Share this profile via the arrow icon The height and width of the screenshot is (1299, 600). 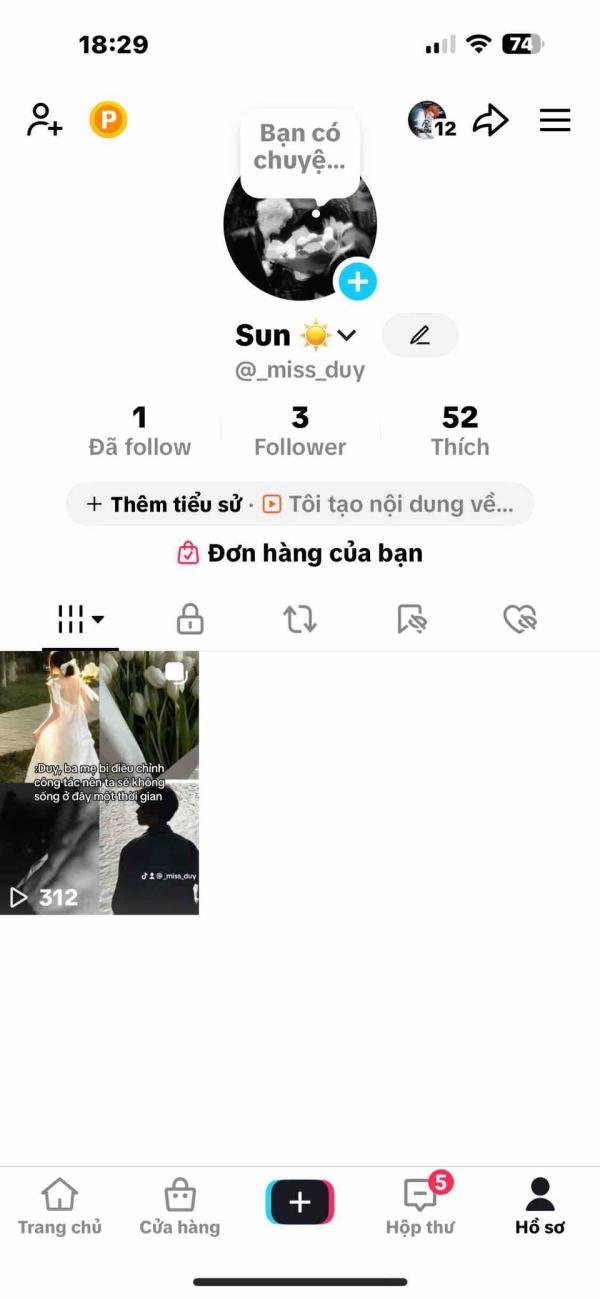pyautogui.click(x=490, y=121)
